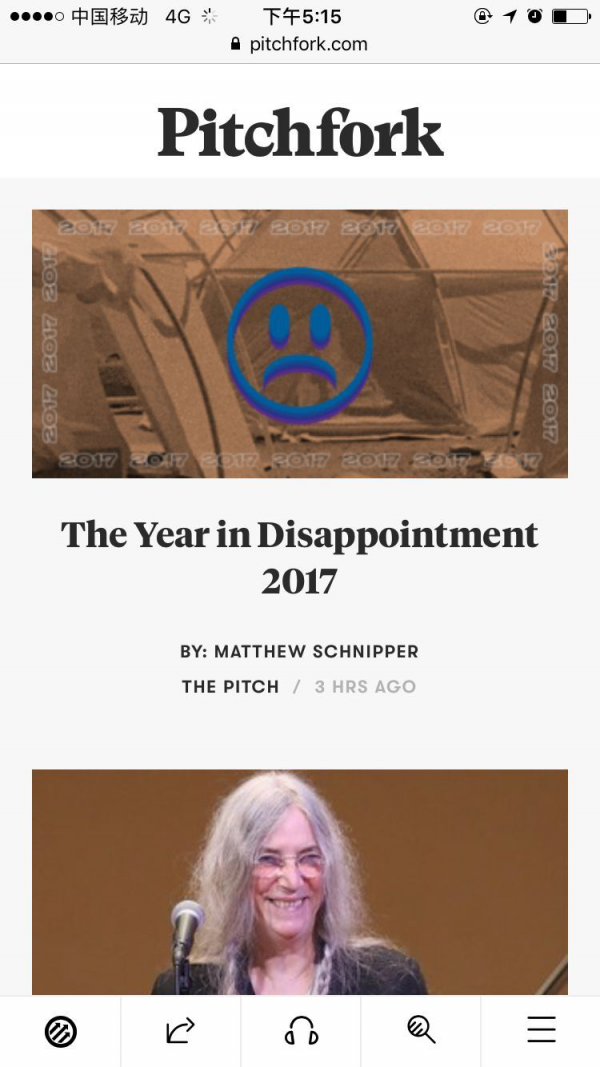Screen dimensions: 600x1067
Task: Open the sad face 2017 article image
Action: 300,343
